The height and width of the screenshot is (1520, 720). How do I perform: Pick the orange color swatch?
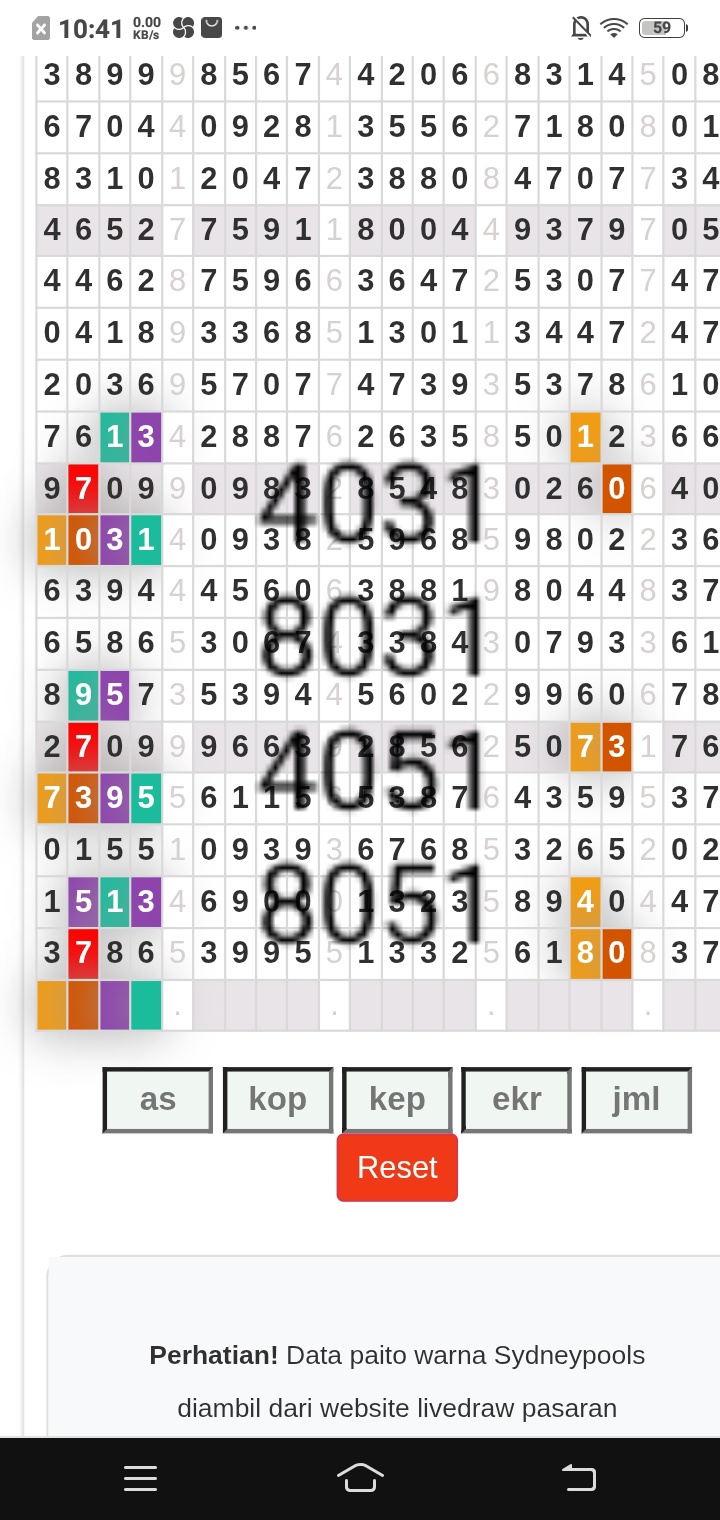(52, 1005)
